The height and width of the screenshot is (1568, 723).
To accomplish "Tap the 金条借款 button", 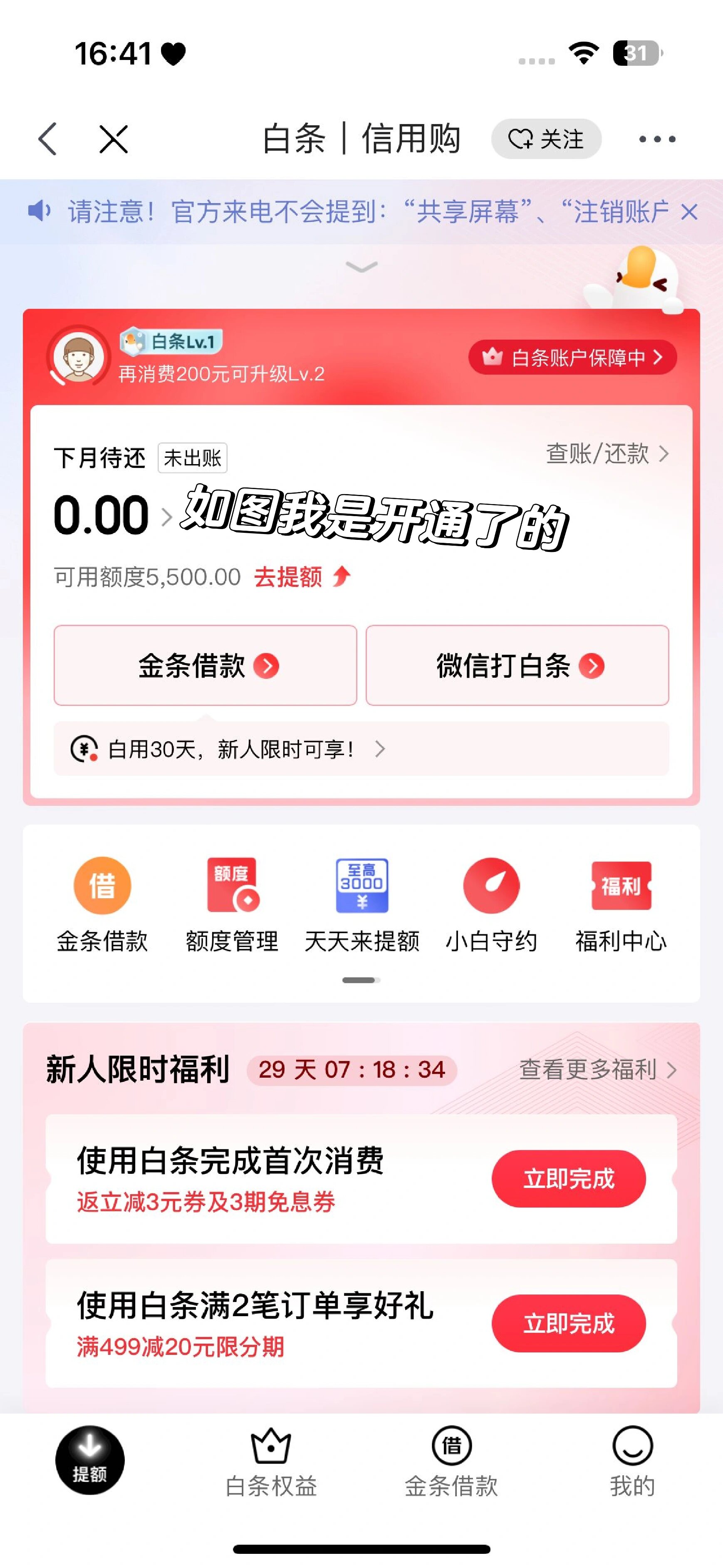I will 205,666.
